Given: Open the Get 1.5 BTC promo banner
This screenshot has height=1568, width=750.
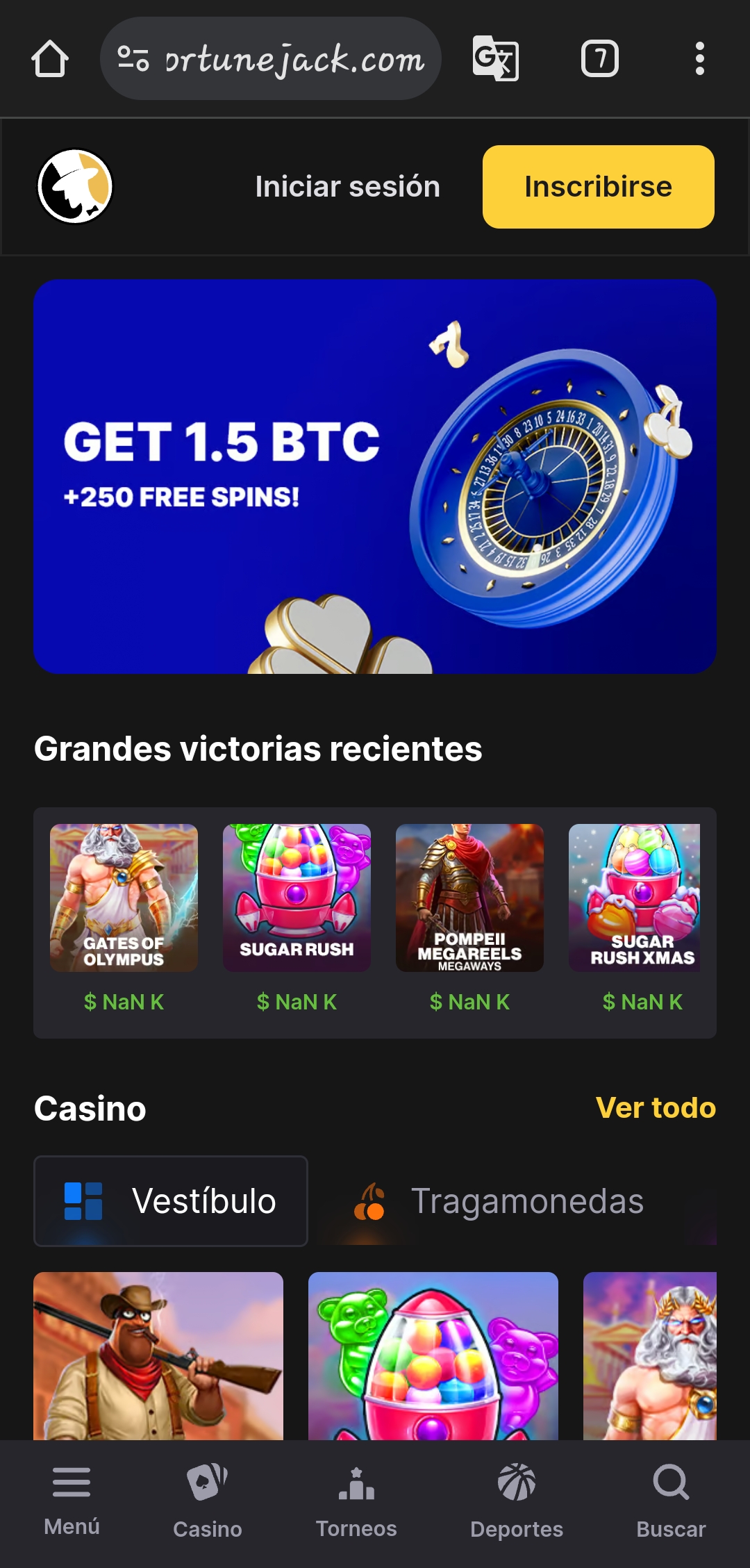Looking at the screenshot, I should (375, 477).
